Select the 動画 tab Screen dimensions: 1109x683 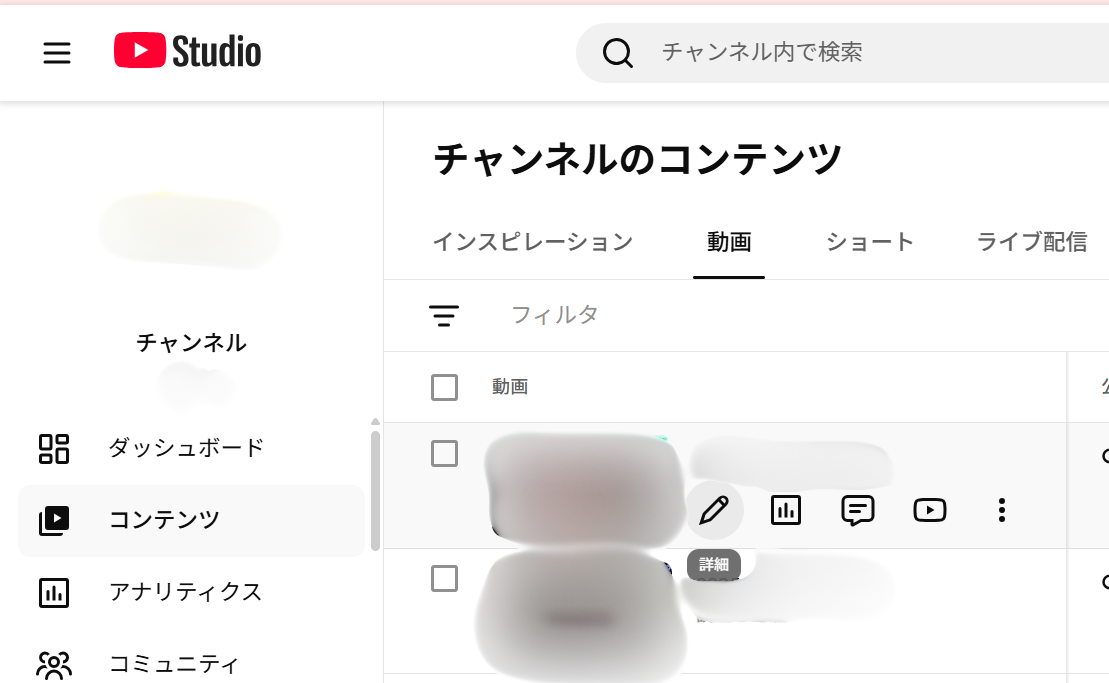tap(729, 242)
